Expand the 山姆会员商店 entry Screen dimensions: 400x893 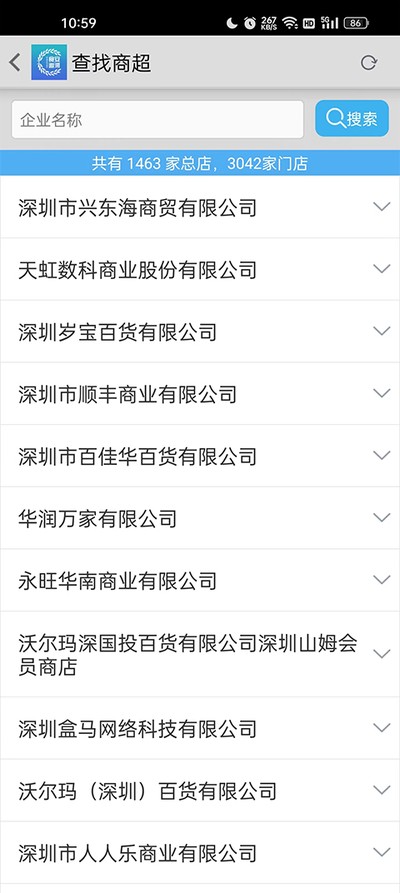tap(200, 654)
